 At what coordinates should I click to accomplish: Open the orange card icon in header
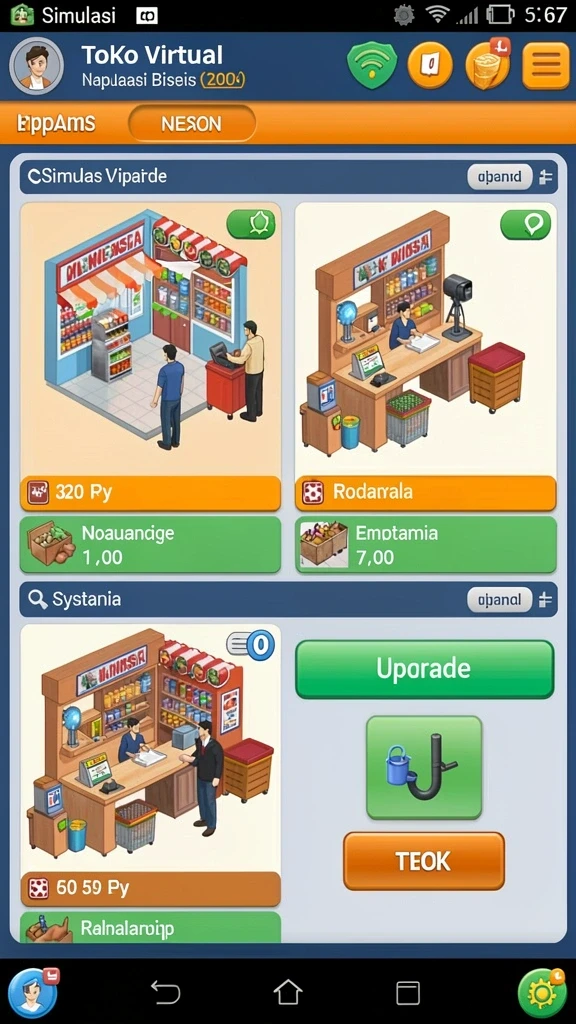[x=430, y=65]
